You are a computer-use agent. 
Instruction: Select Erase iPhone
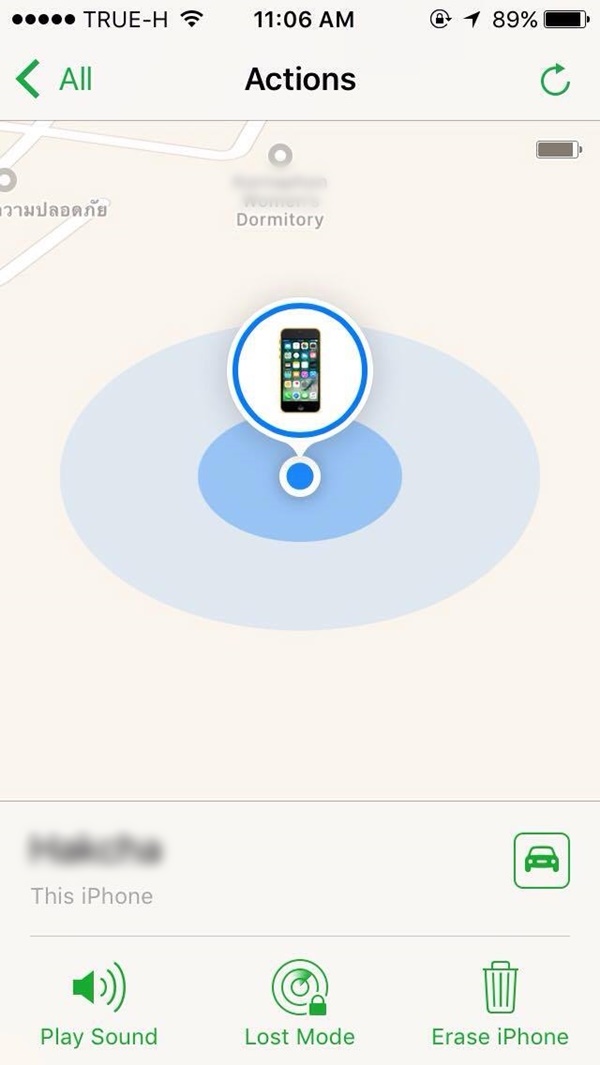pyautogui.click(x=499, y=1003)
